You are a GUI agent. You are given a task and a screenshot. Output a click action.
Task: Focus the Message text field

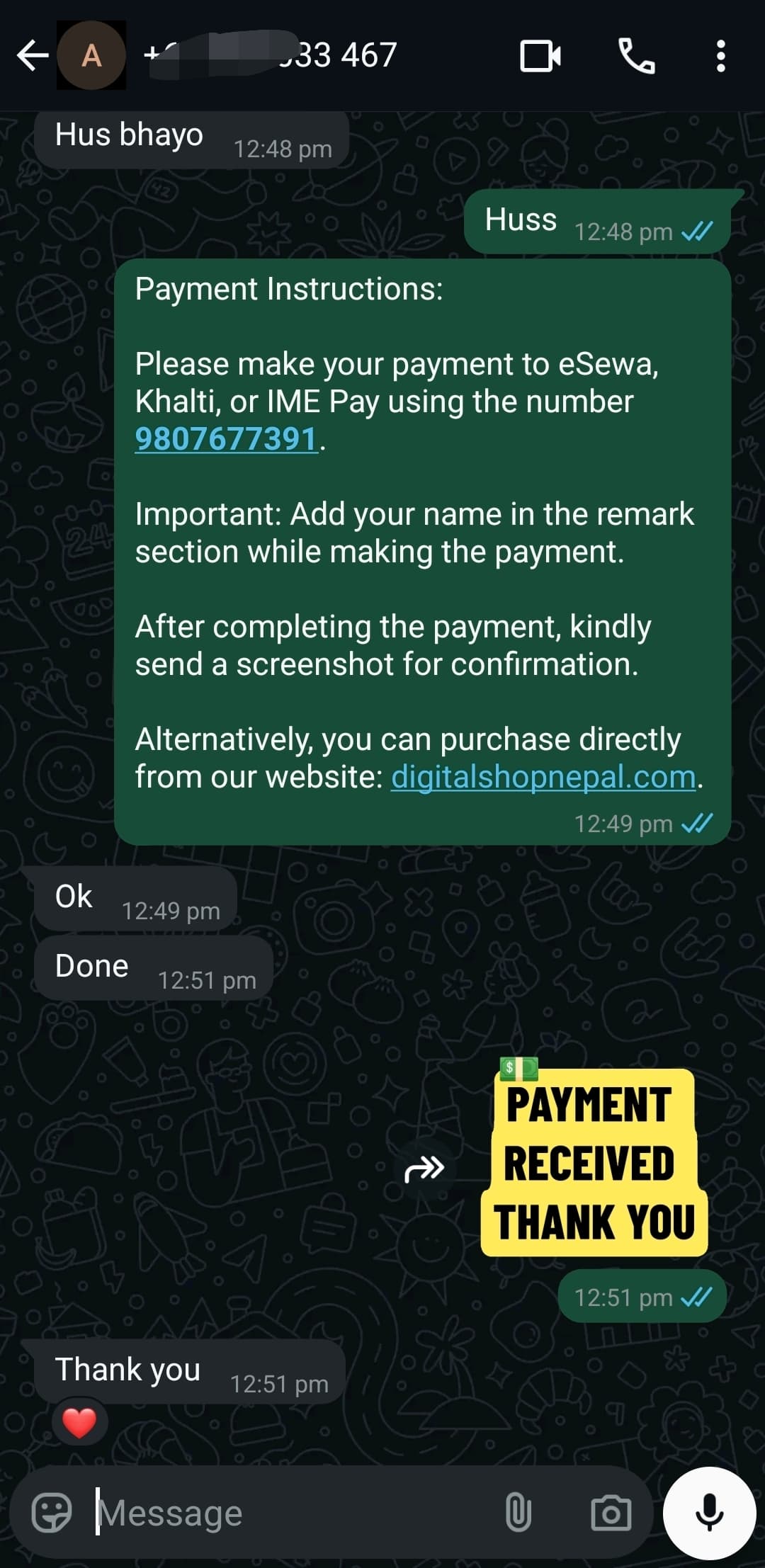point(283,1513)
